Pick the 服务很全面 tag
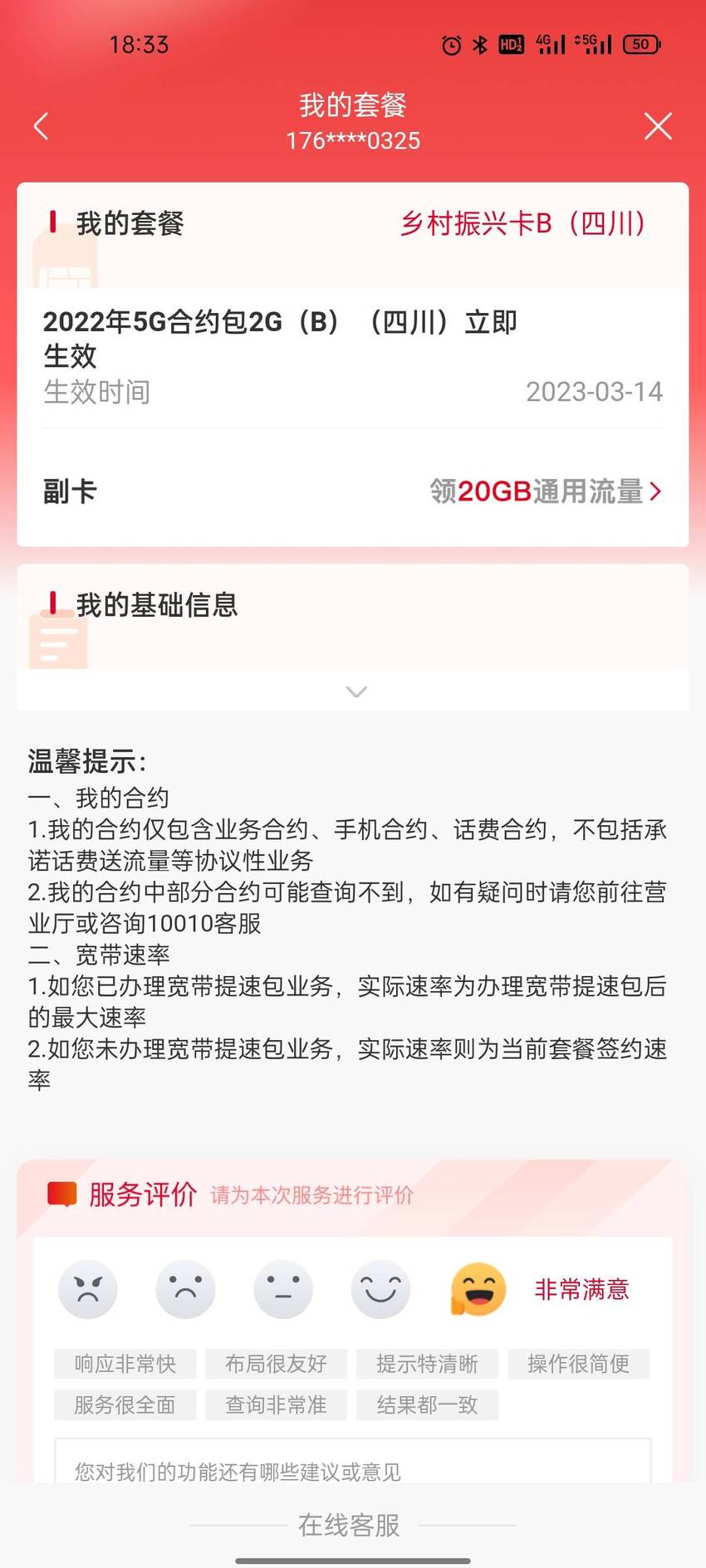The height and width of the screenshot is (1568, 706). 125,1404
